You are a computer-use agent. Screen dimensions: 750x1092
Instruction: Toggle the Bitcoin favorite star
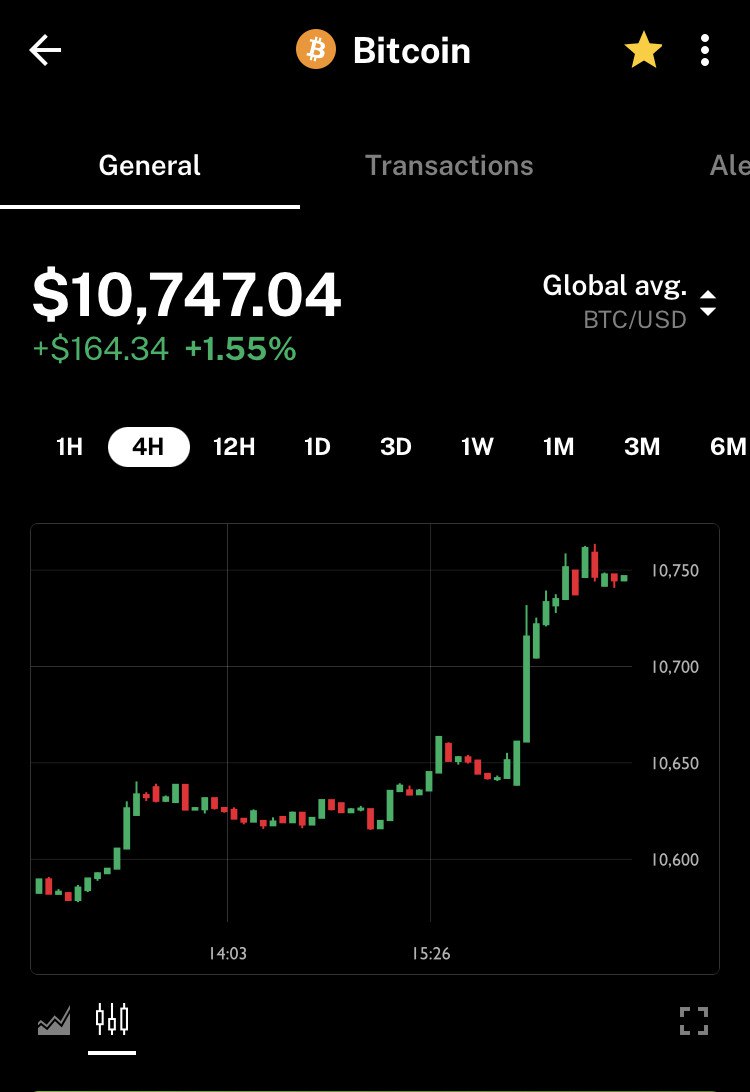643,51
